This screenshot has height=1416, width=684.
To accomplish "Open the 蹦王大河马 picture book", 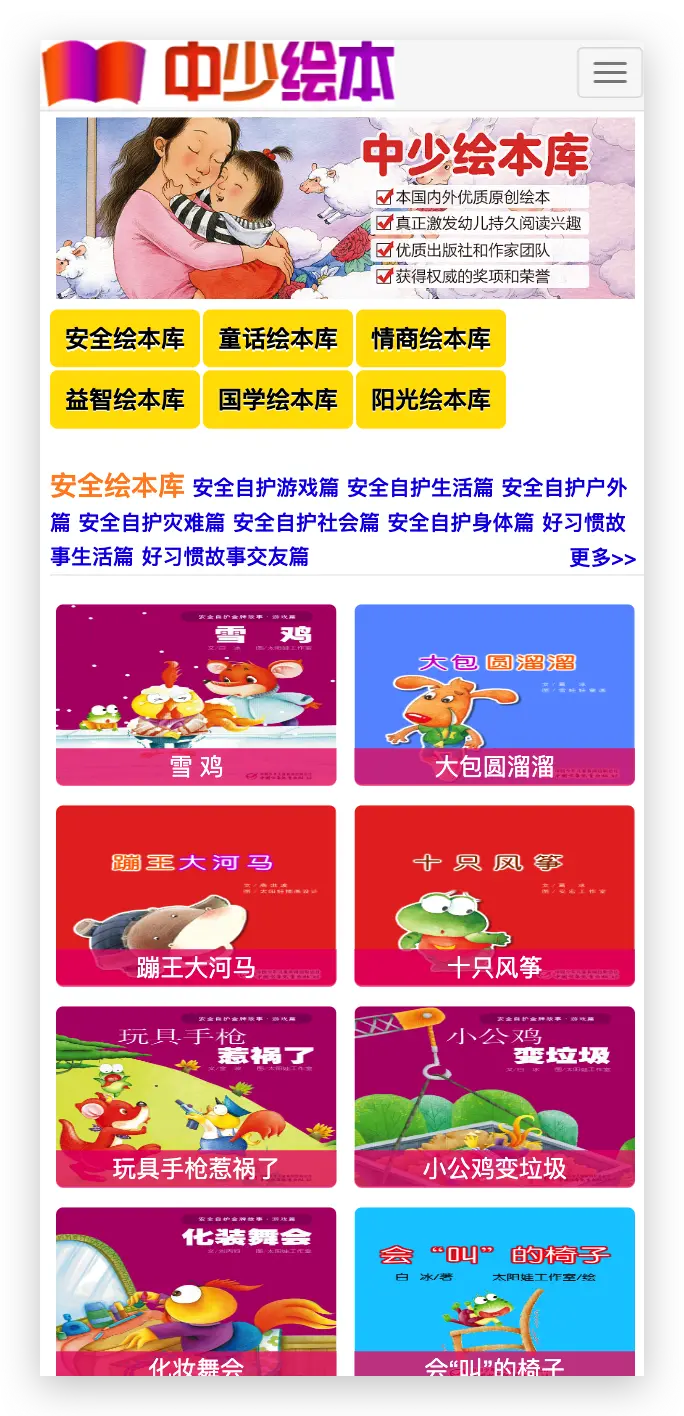I will (x=196, y=895).
